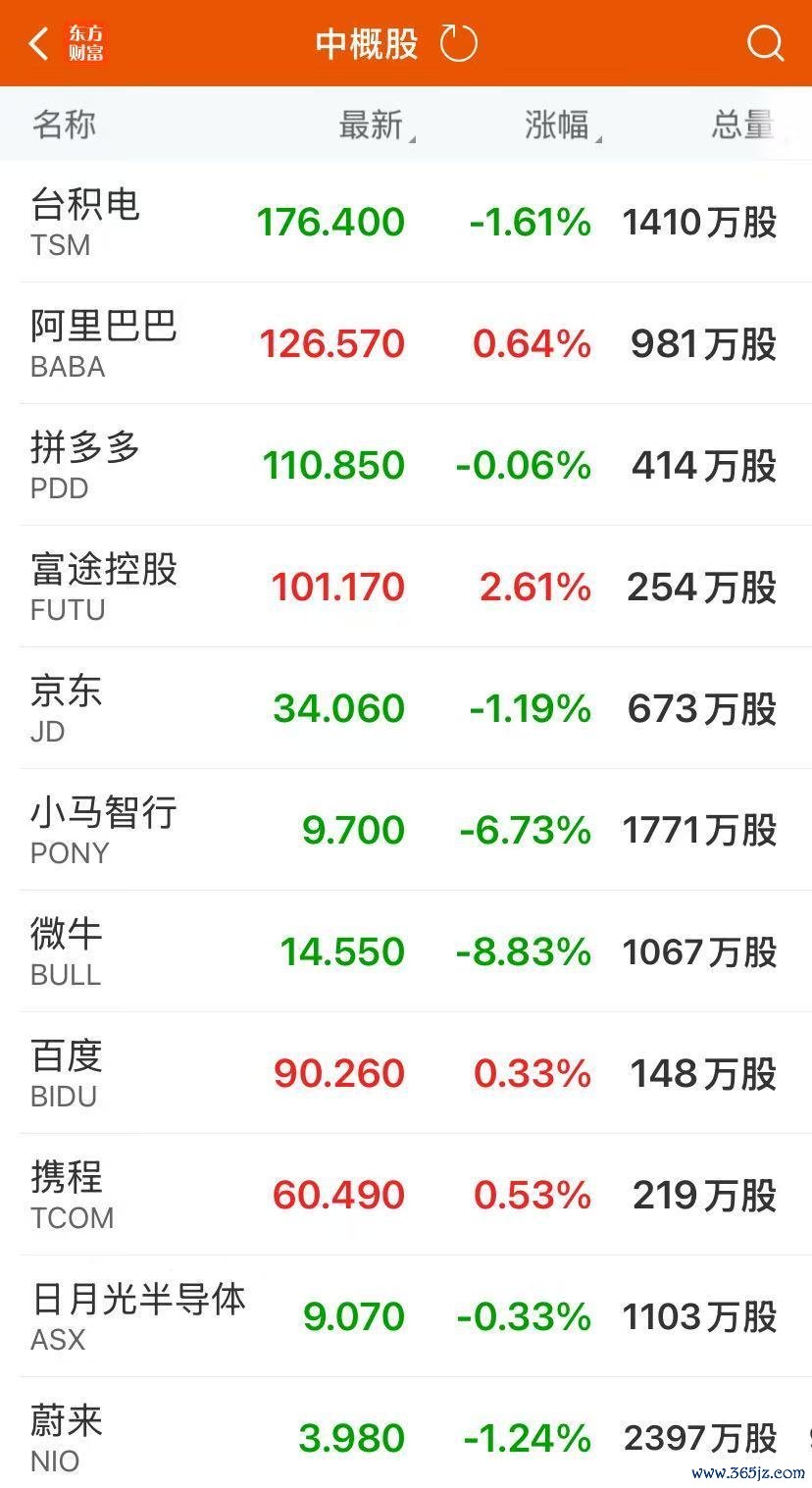Viewport: 812px width, 1488px height.
Task: Select 携程 TCOM row
Action: 406,1195
